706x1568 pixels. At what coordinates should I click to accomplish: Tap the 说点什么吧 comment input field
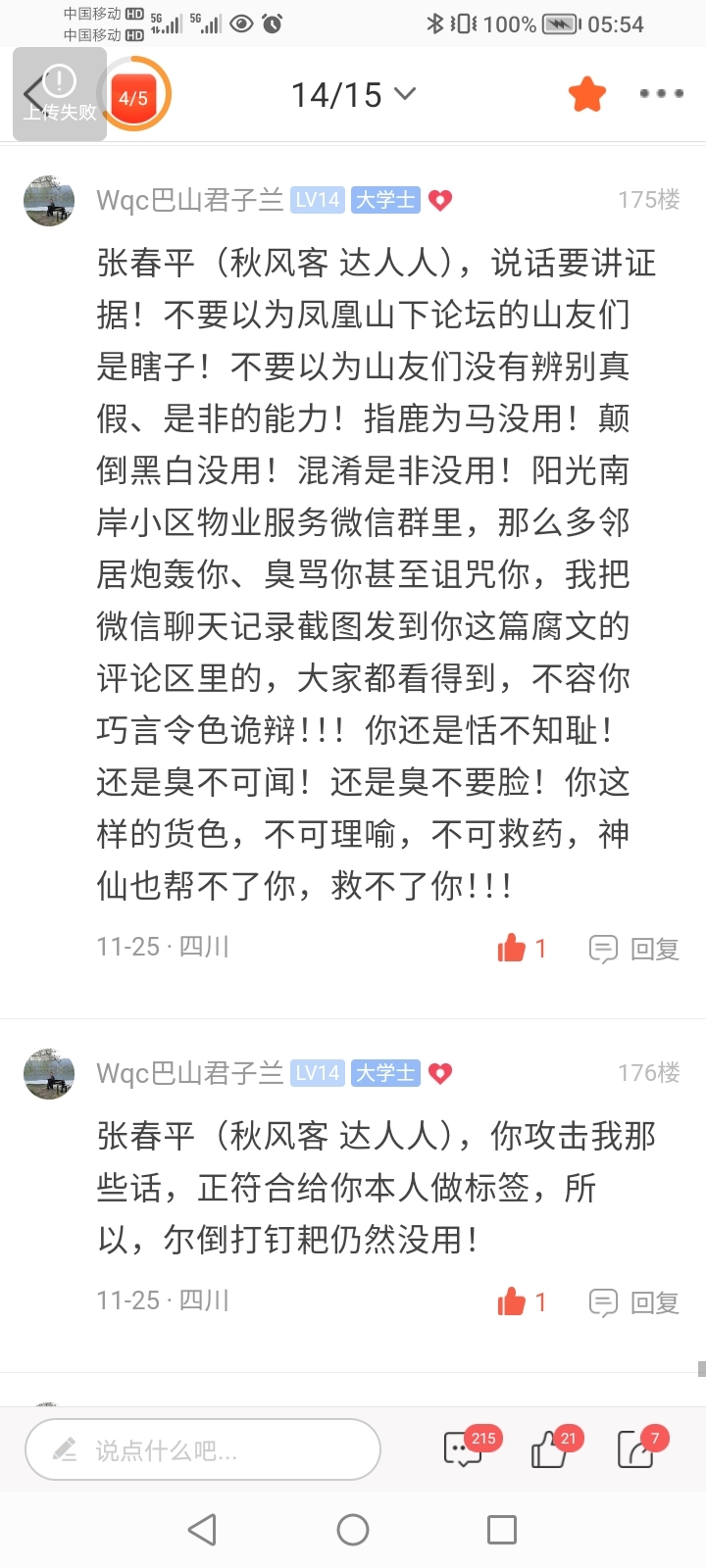tap(203, 1449)
